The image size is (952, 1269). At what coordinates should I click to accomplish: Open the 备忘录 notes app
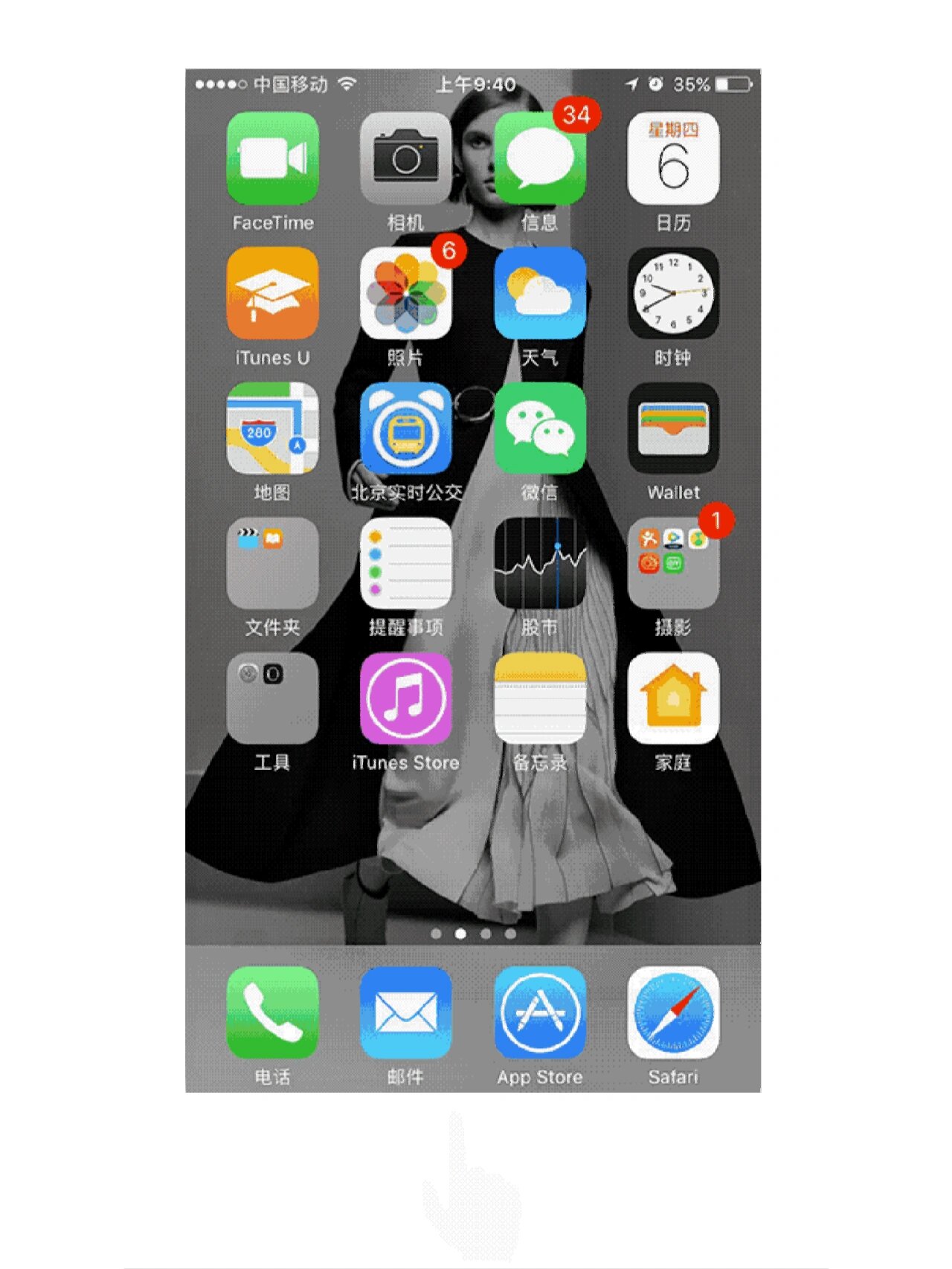[x=539, y=698]
